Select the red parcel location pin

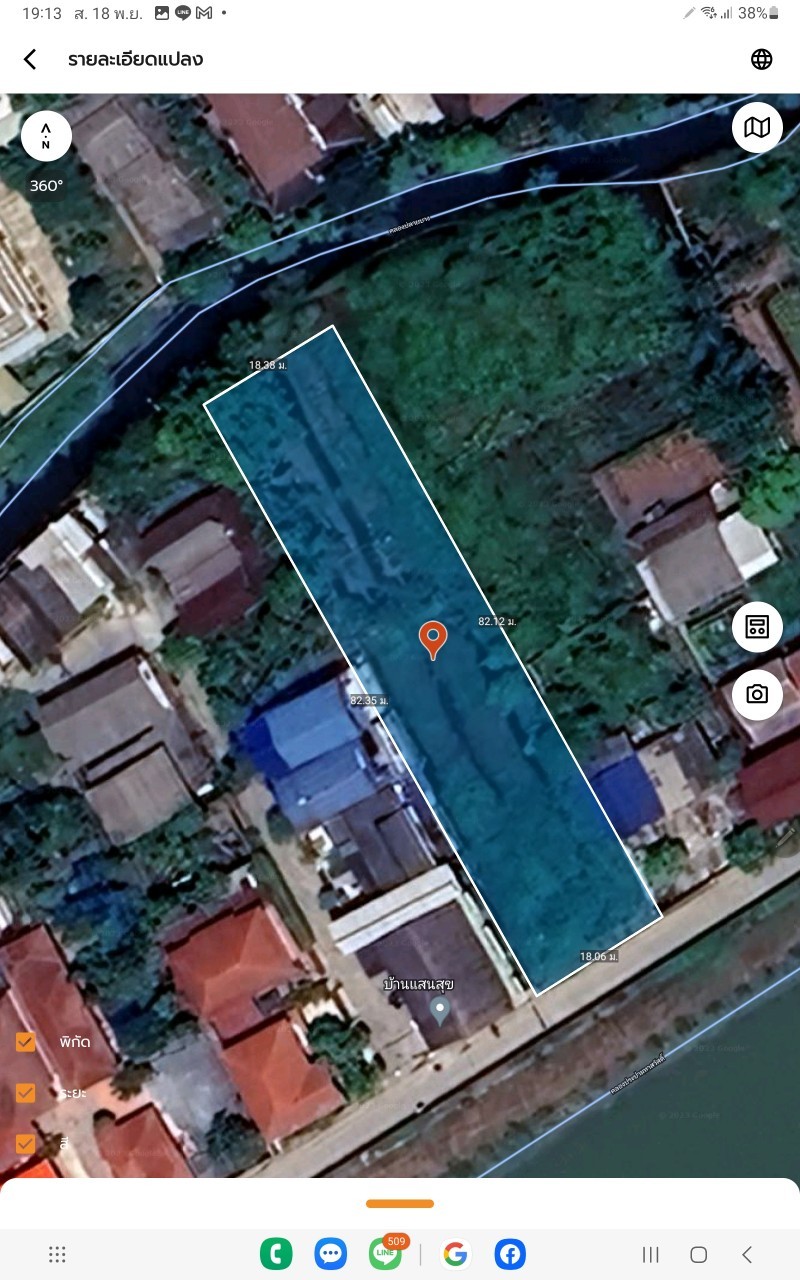tap(432, 638)
